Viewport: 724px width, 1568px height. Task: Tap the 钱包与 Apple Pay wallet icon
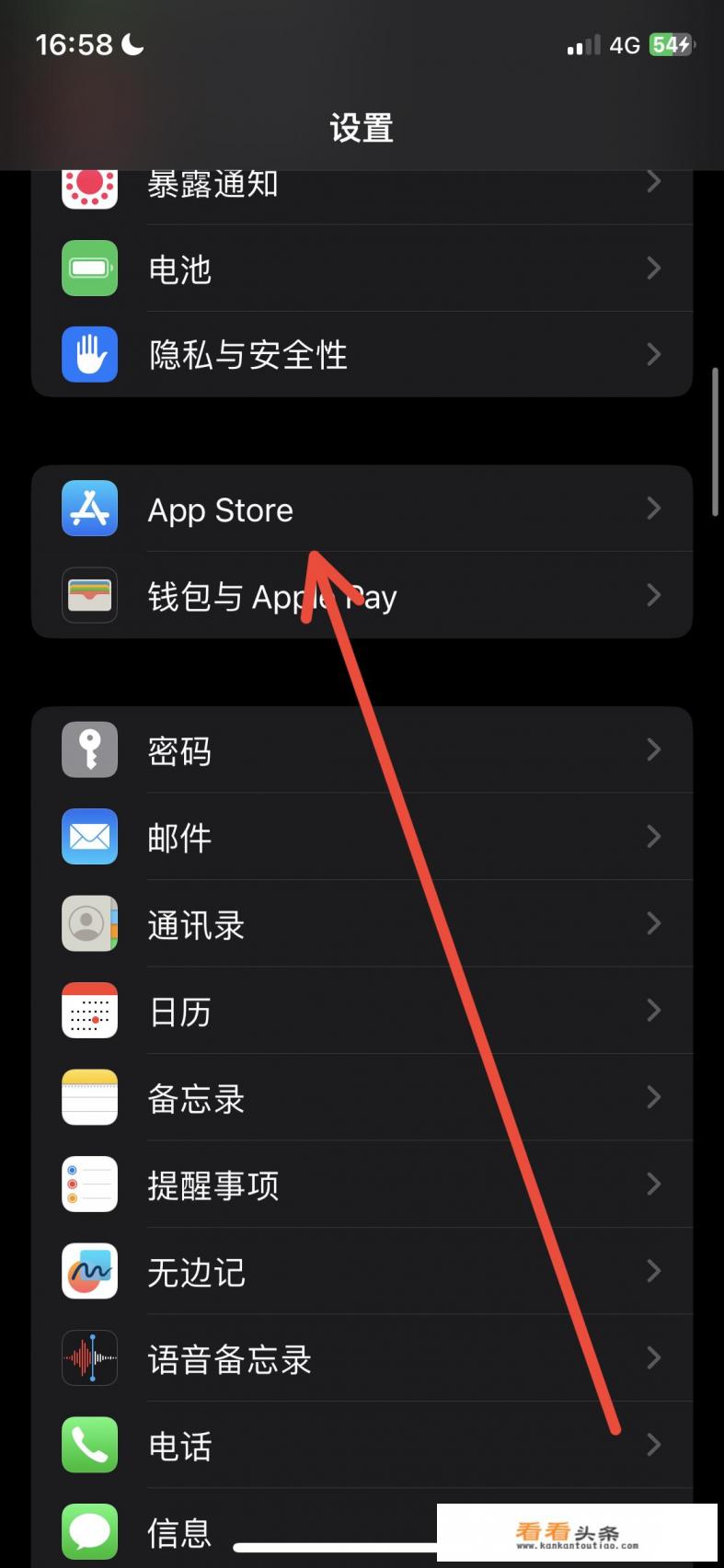click(88, 595)
